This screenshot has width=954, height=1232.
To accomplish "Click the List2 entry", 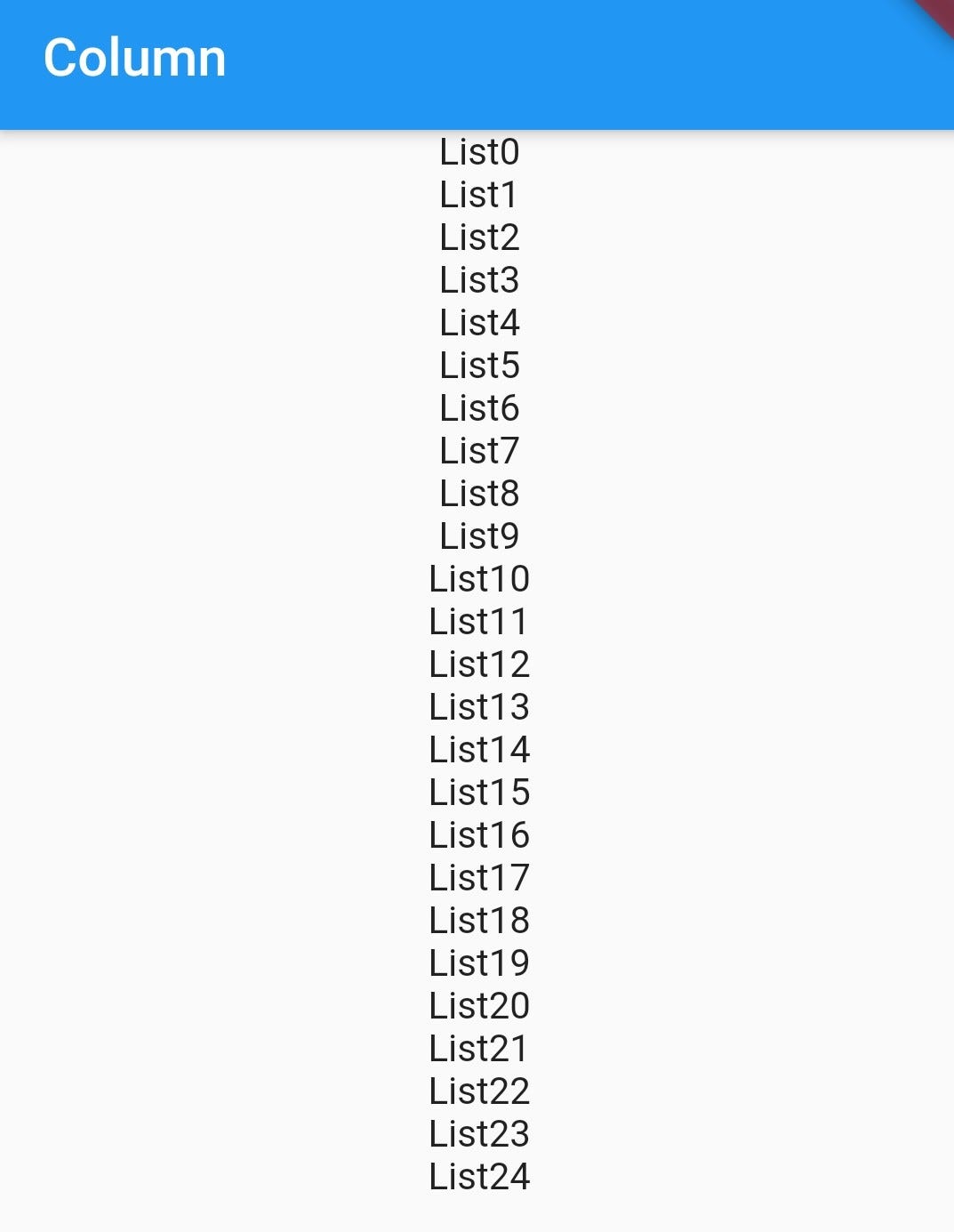I will click(x=479, y=238).
